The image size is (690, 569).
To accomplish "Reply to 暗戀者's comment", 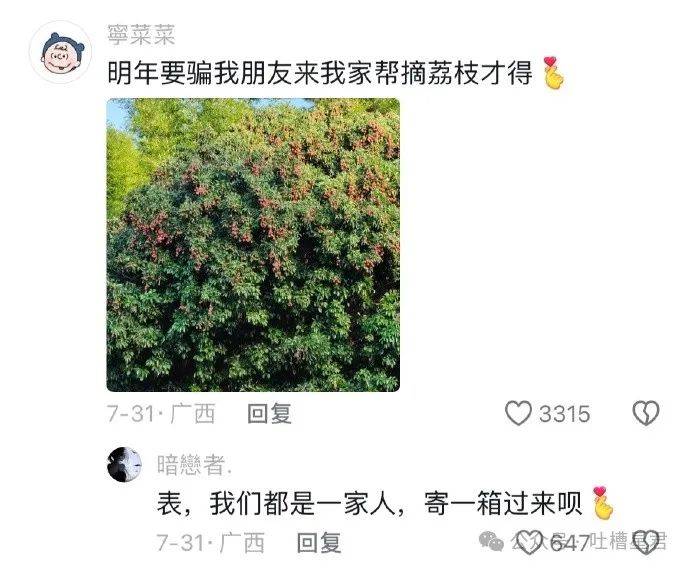I will [x=319, y=543].
